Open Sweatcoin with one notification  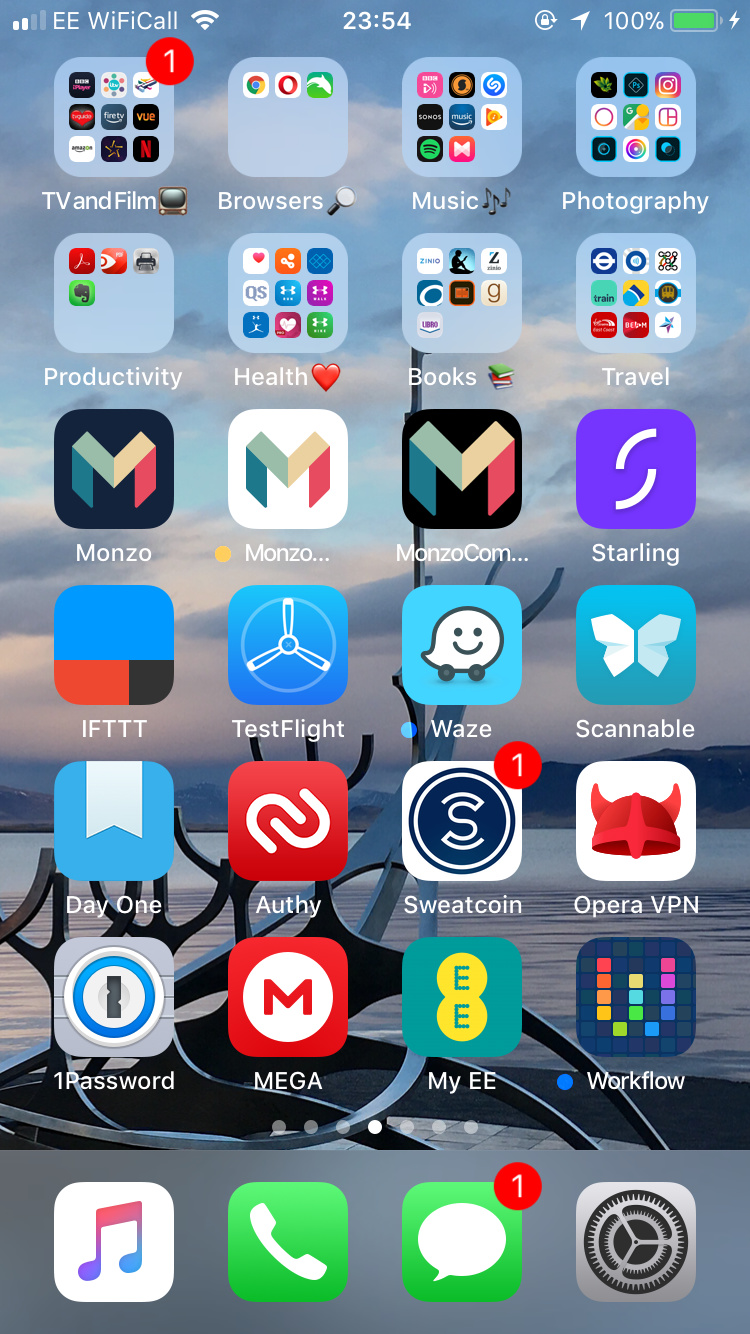pyautogui.click(x=462, y=821)
